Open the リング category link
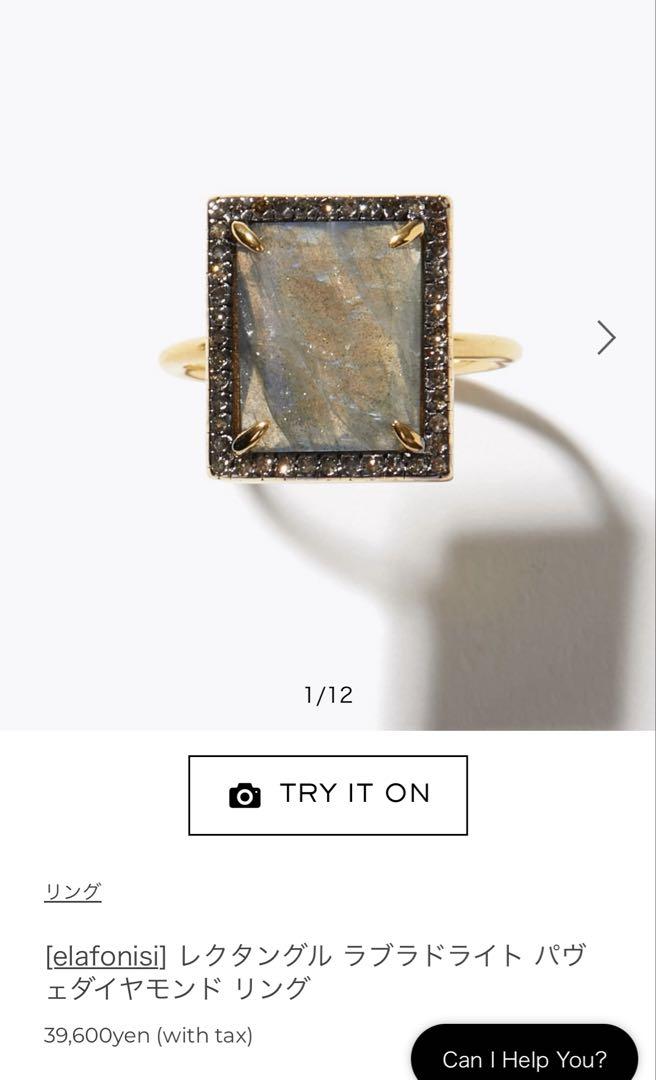 (x=73, y=892)
